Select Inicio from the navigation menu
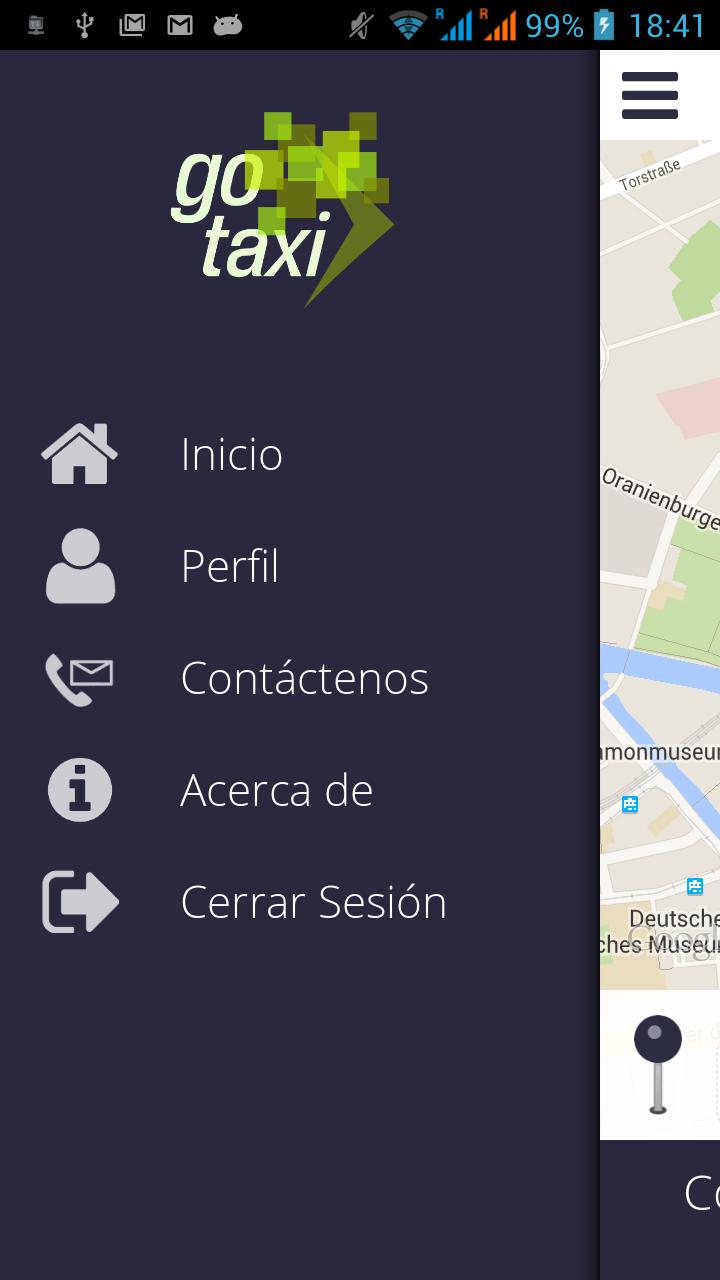This screenshot has width=720, height=1280. [231, 454]
